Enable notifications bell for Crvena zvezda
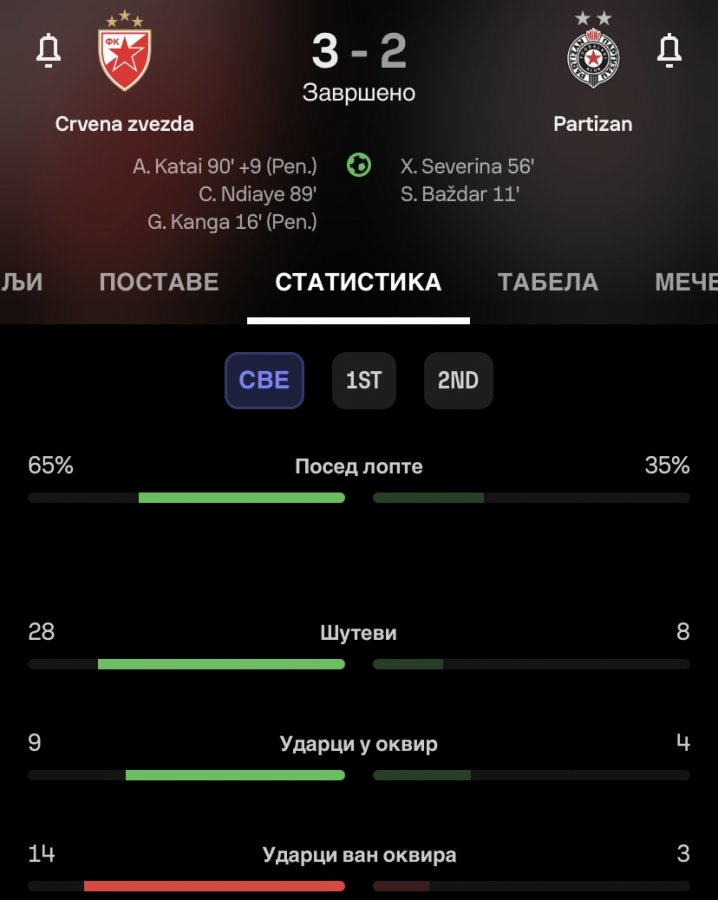The height and width of the screenshot is (900, 718). pyautogui.click(x=47, y=51)
